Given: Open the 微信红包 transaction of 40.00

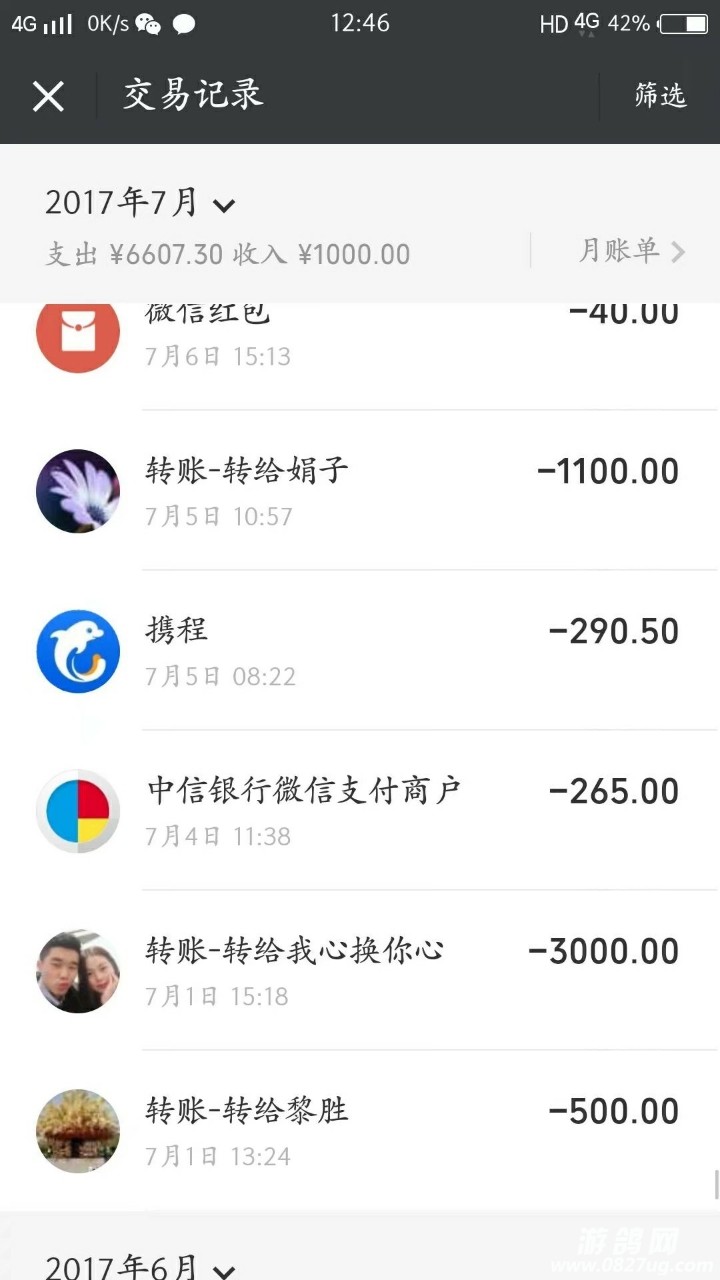Looking at the screenshot, I should tap(360, 335).
